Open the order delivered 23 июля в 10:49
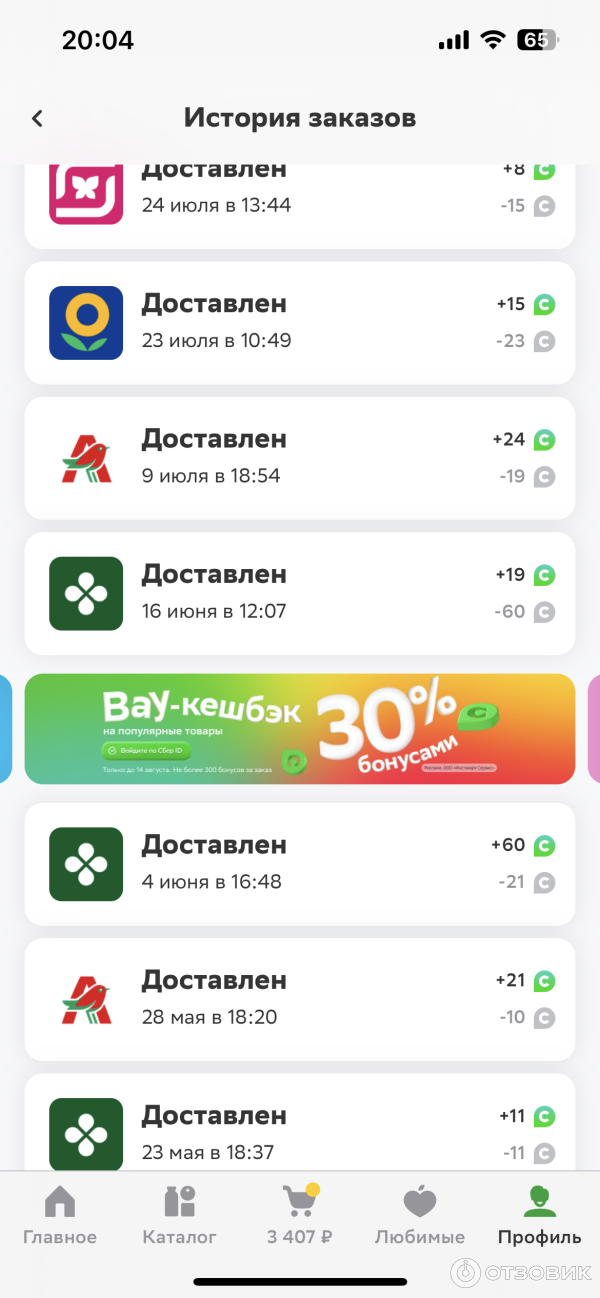Screen dimensions: 600x1298 300,322
